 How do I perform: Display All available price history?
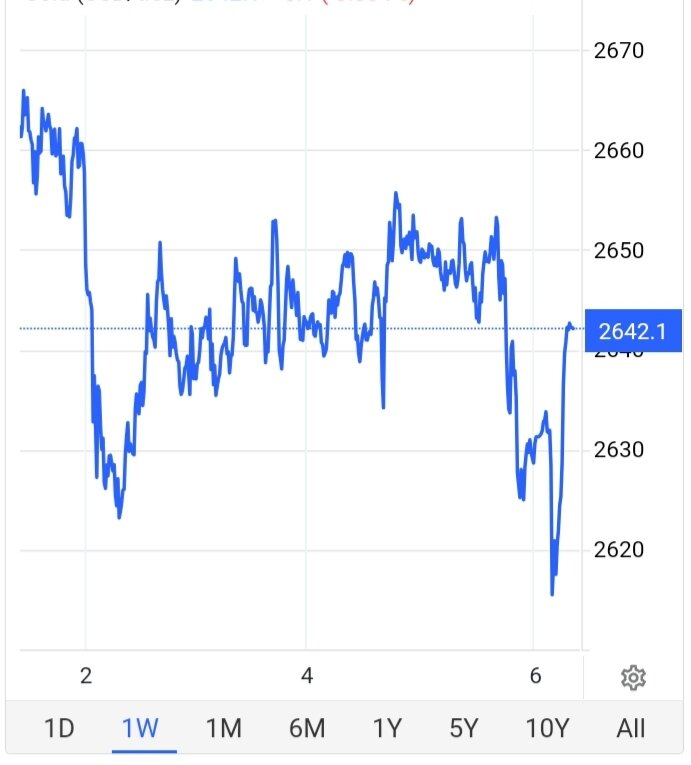point(631,728)
